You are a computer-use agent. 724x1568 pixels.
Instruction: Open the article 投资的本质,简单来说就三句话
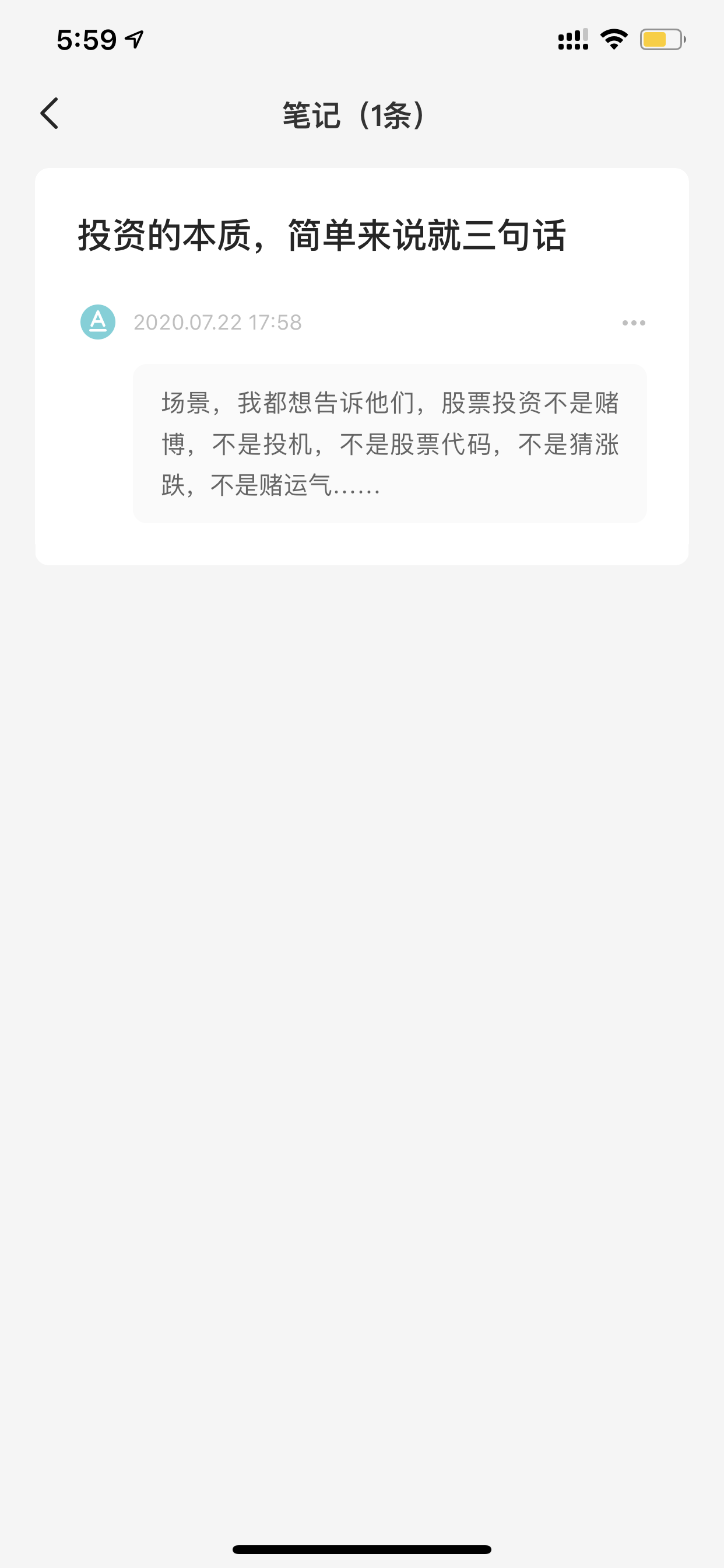pos(322,236)
